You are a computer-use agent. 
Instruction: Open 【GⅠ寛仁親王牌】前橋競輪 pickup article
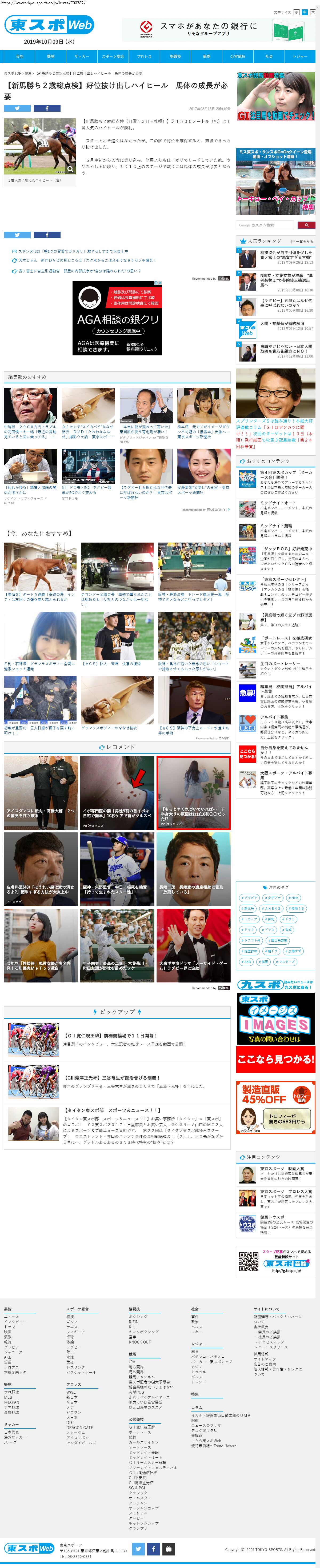(x=110, y=1035)
